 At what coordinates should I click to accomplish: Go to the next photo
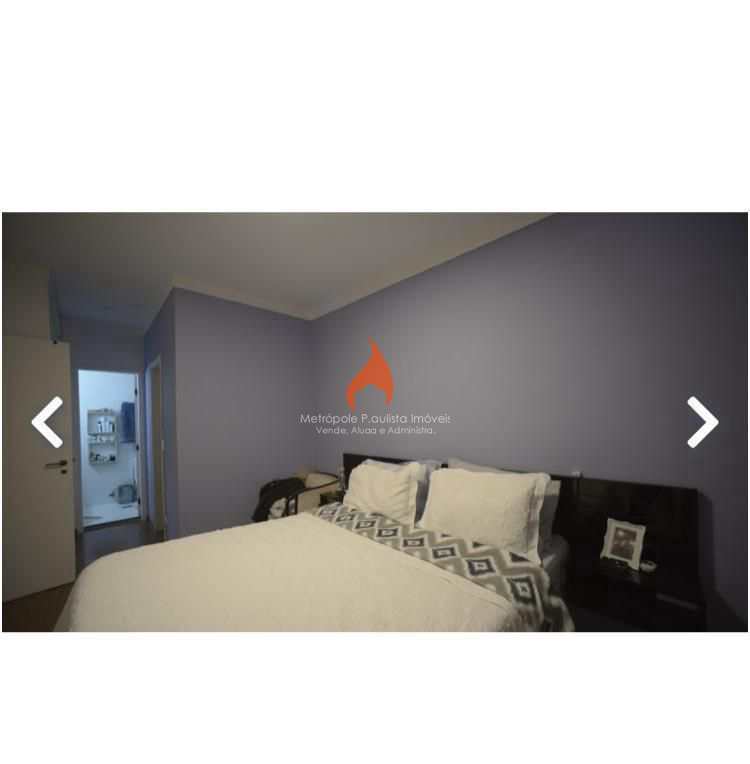[702, 422]
